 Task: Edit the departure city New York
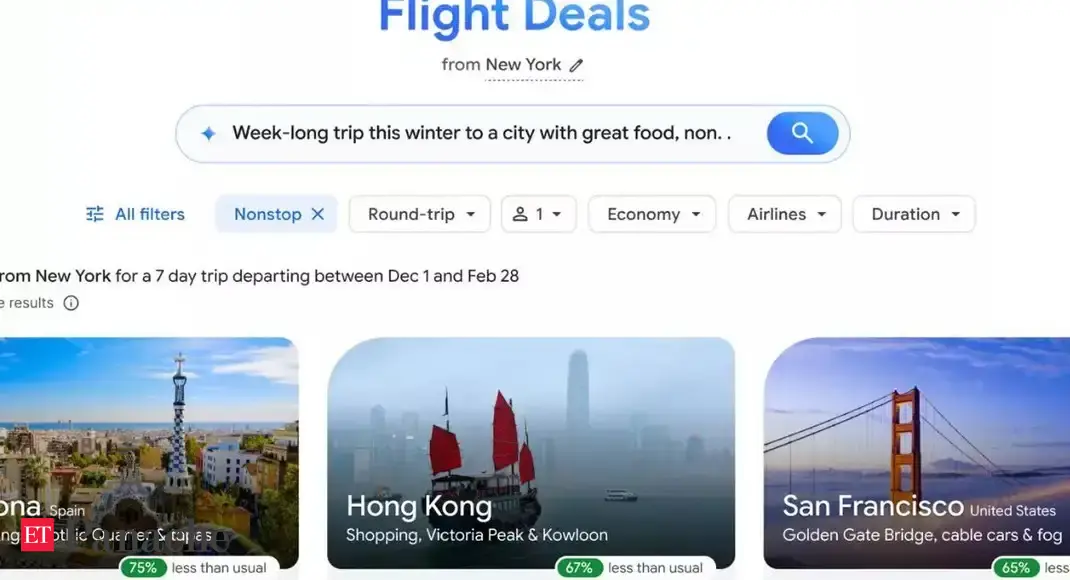(x=576, y=65)
